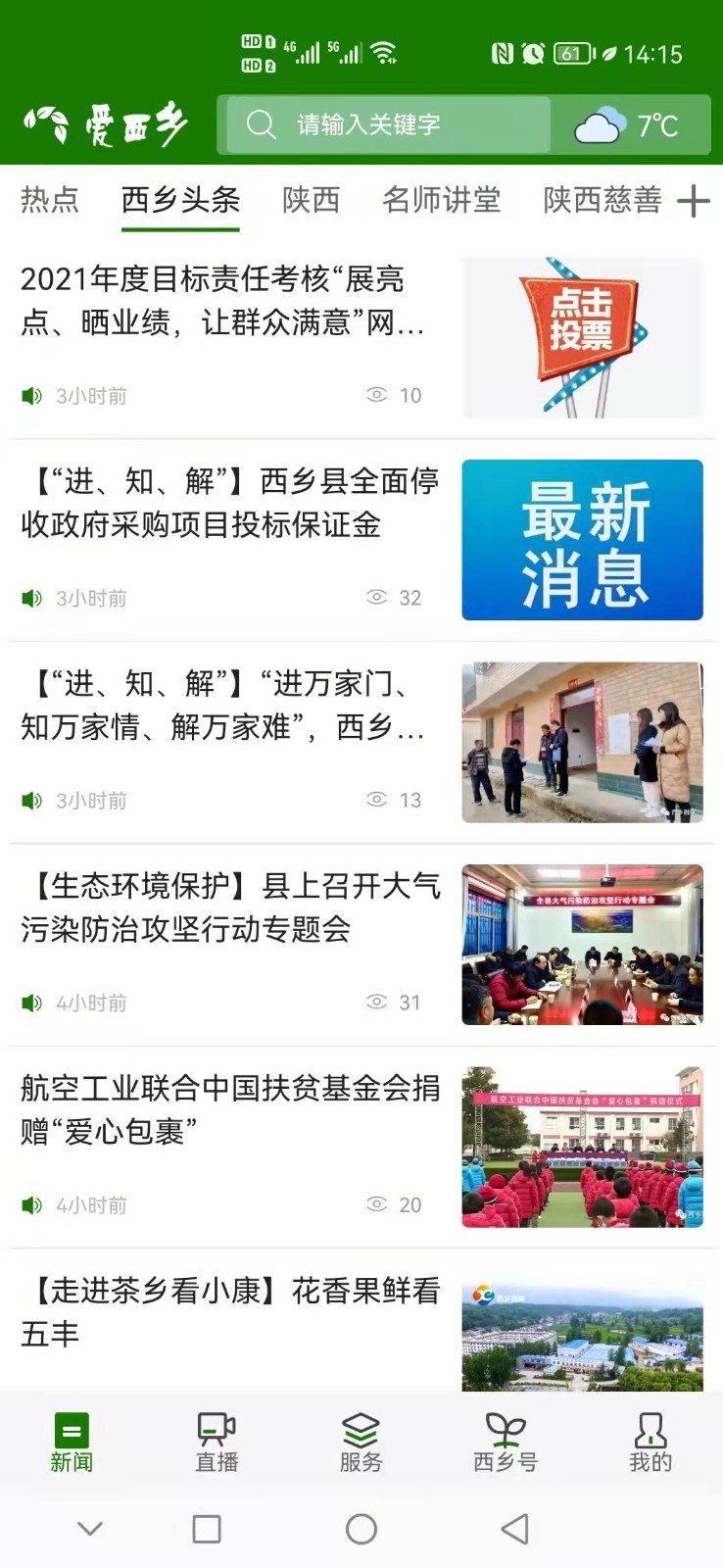Image resolution: width=723 pixels, height=1568 pixels.
Task: Play audio for the 爱心包裹 article
Action: [x=32, y=1205]
